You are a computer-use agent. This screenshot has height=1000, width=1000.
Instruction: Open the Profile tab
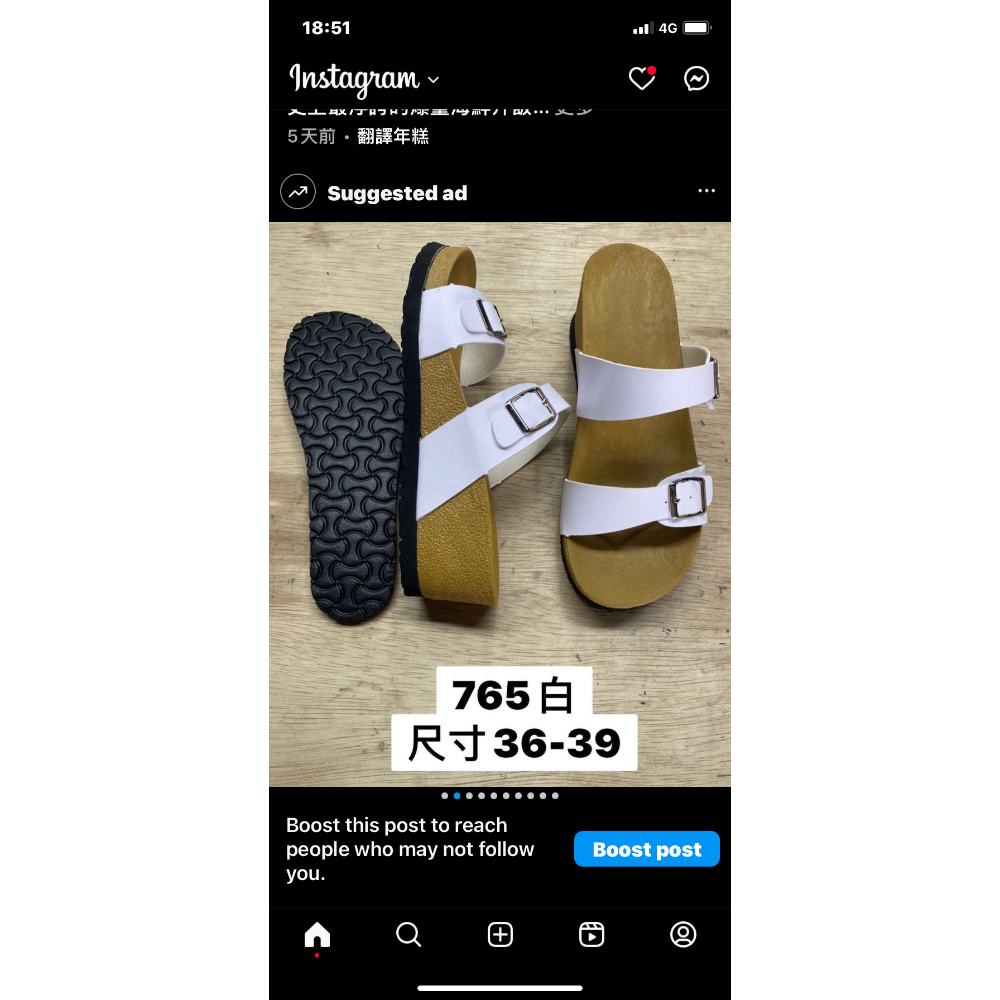click(x=683, y=935)
